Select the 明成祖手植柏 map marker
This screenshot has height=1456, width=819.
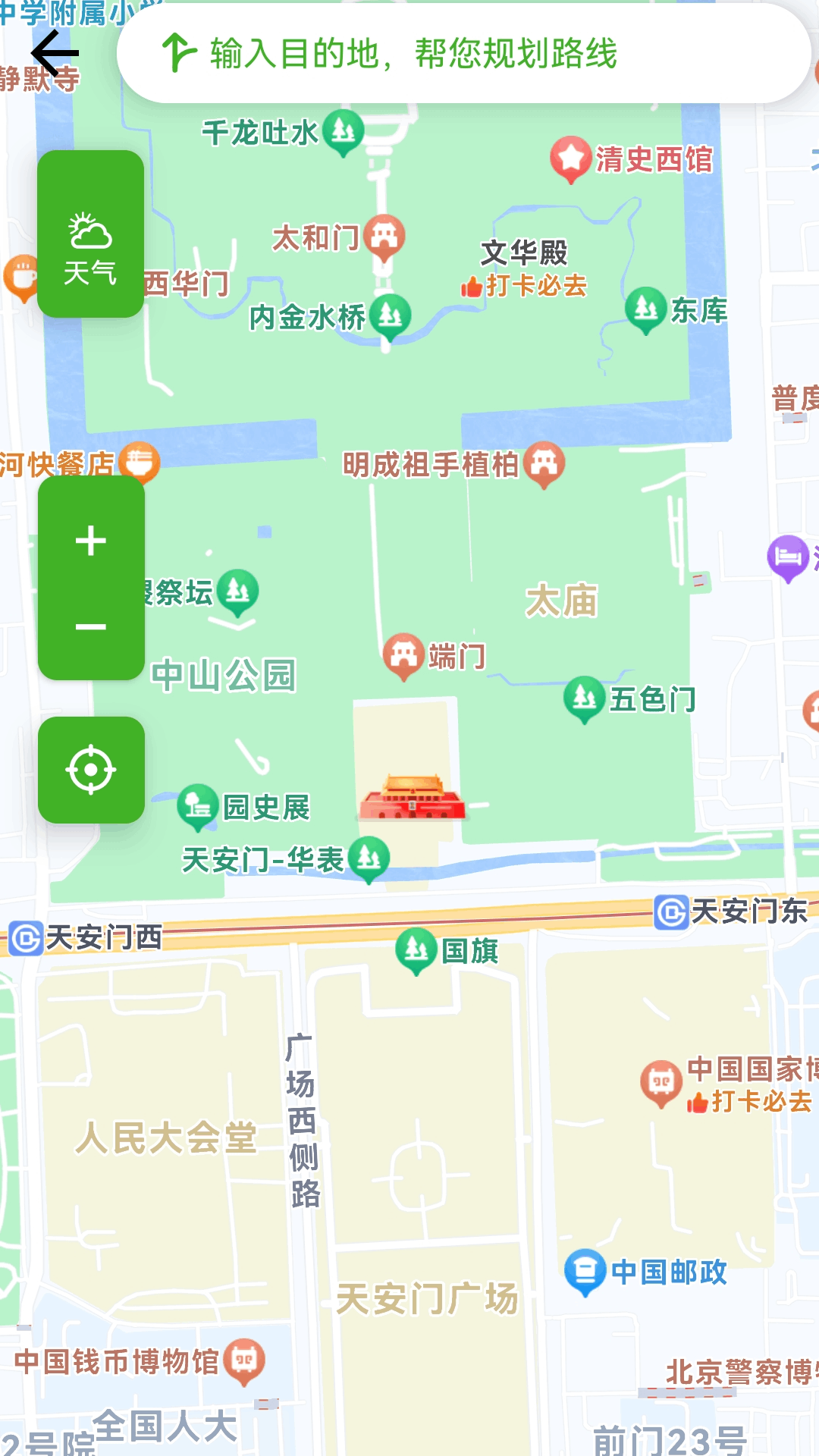tap(544, 463)
